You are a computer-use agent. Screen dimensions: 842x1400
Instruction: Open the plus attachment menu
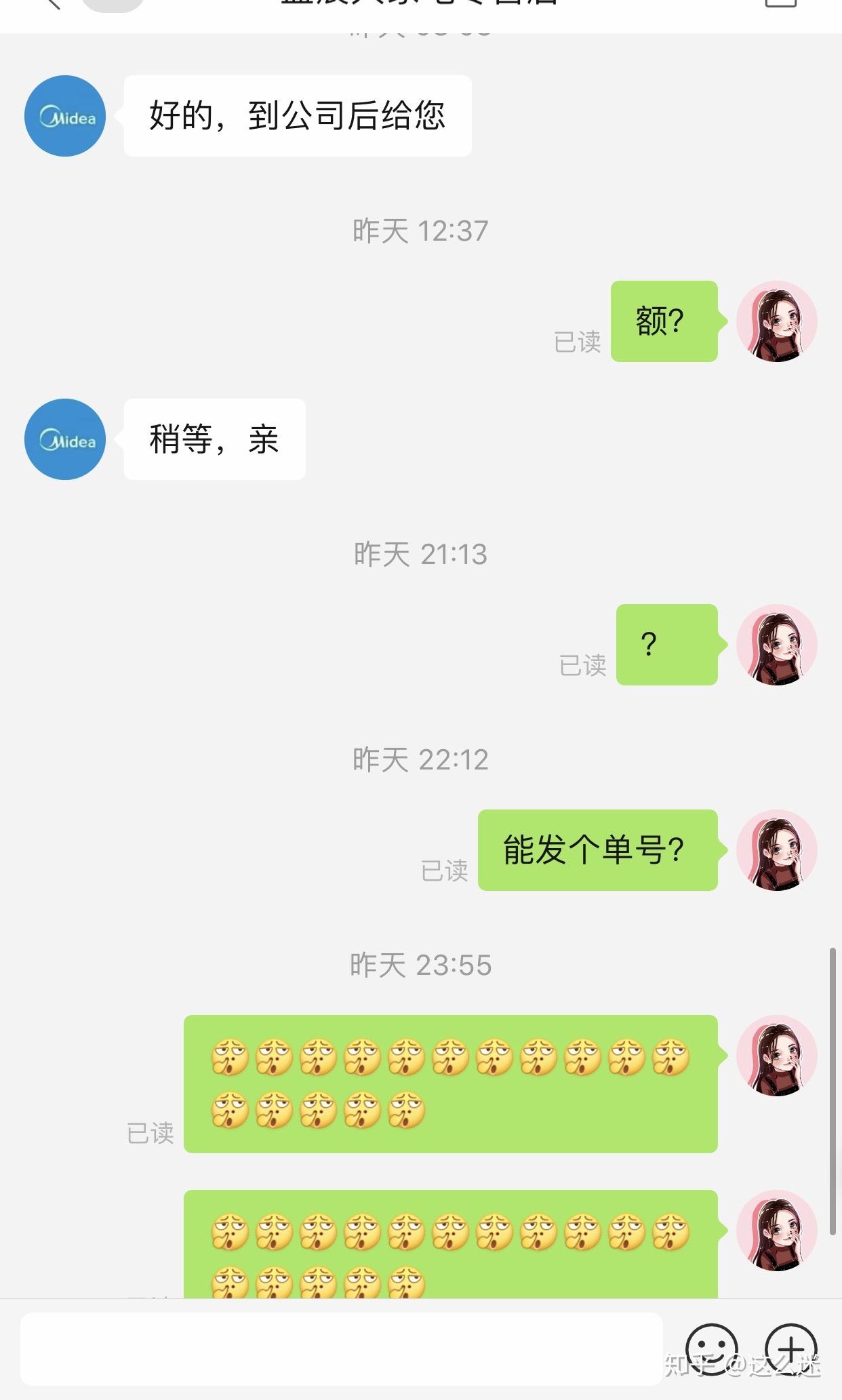pos(790,1348)
